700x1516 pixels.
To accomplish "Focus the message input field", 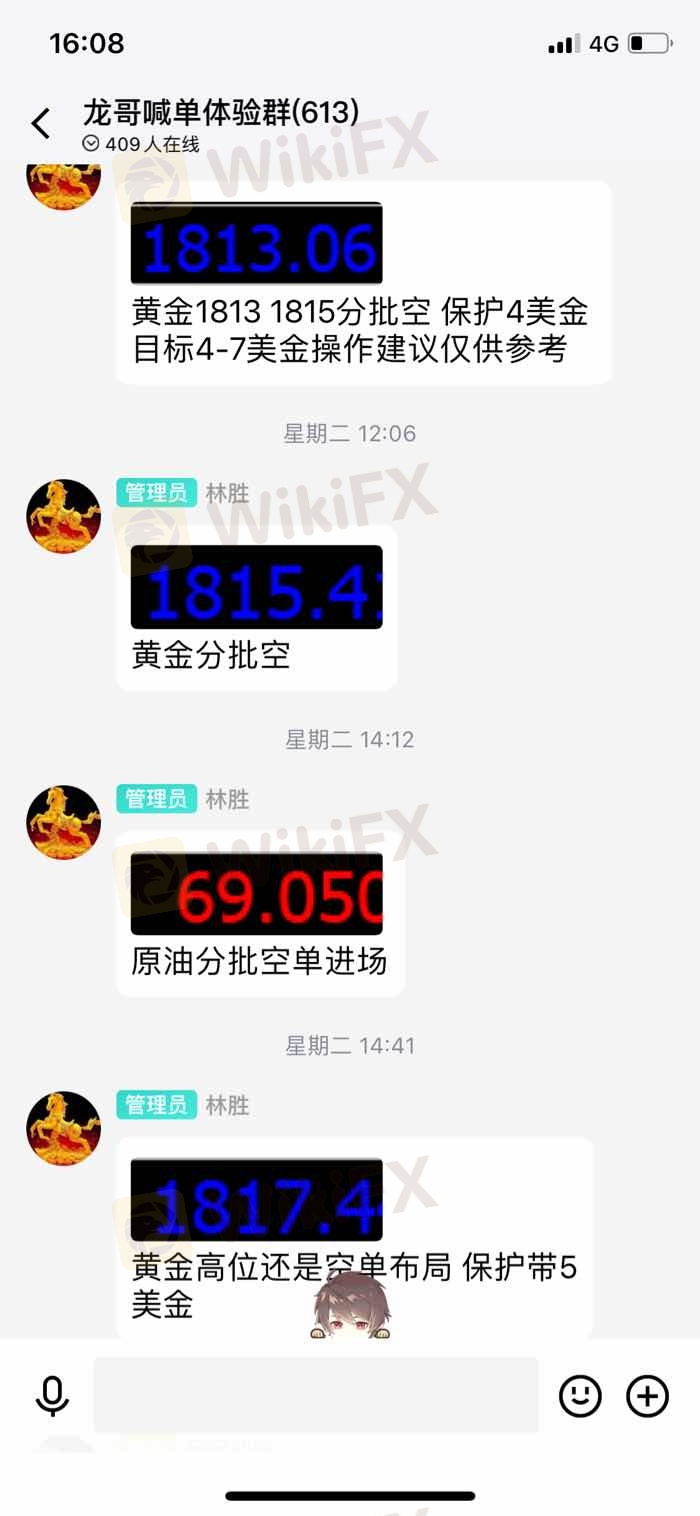I will [315, 1395].
